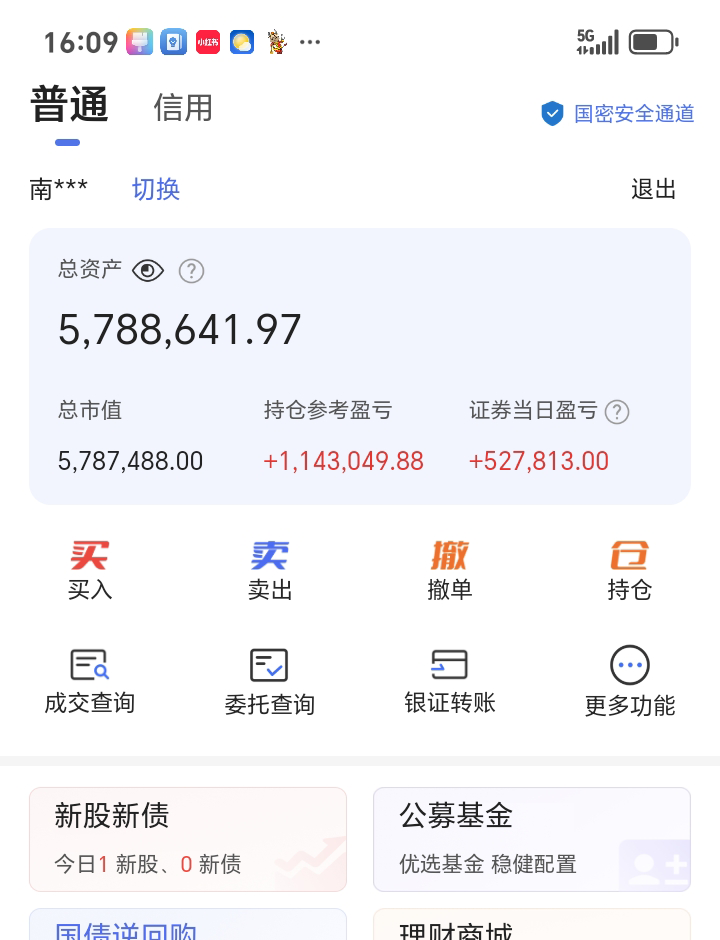This screenshot has width=720, height=940.
Task: Open the 理财商城 card
Action: click(532, 924)
